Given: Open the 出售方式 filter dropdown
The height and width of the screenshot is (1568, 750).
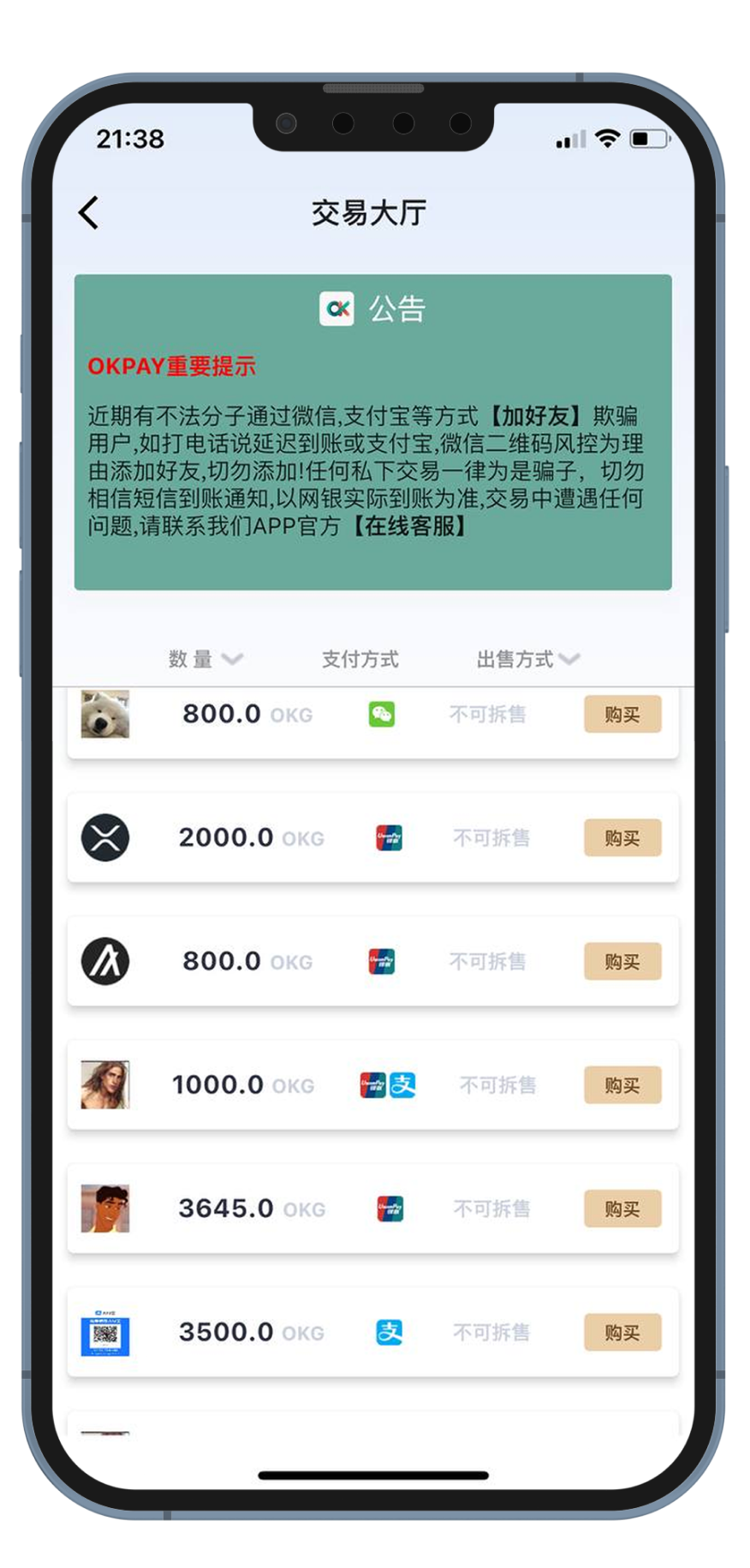Looking at the screenshot, I should (528, 659).
